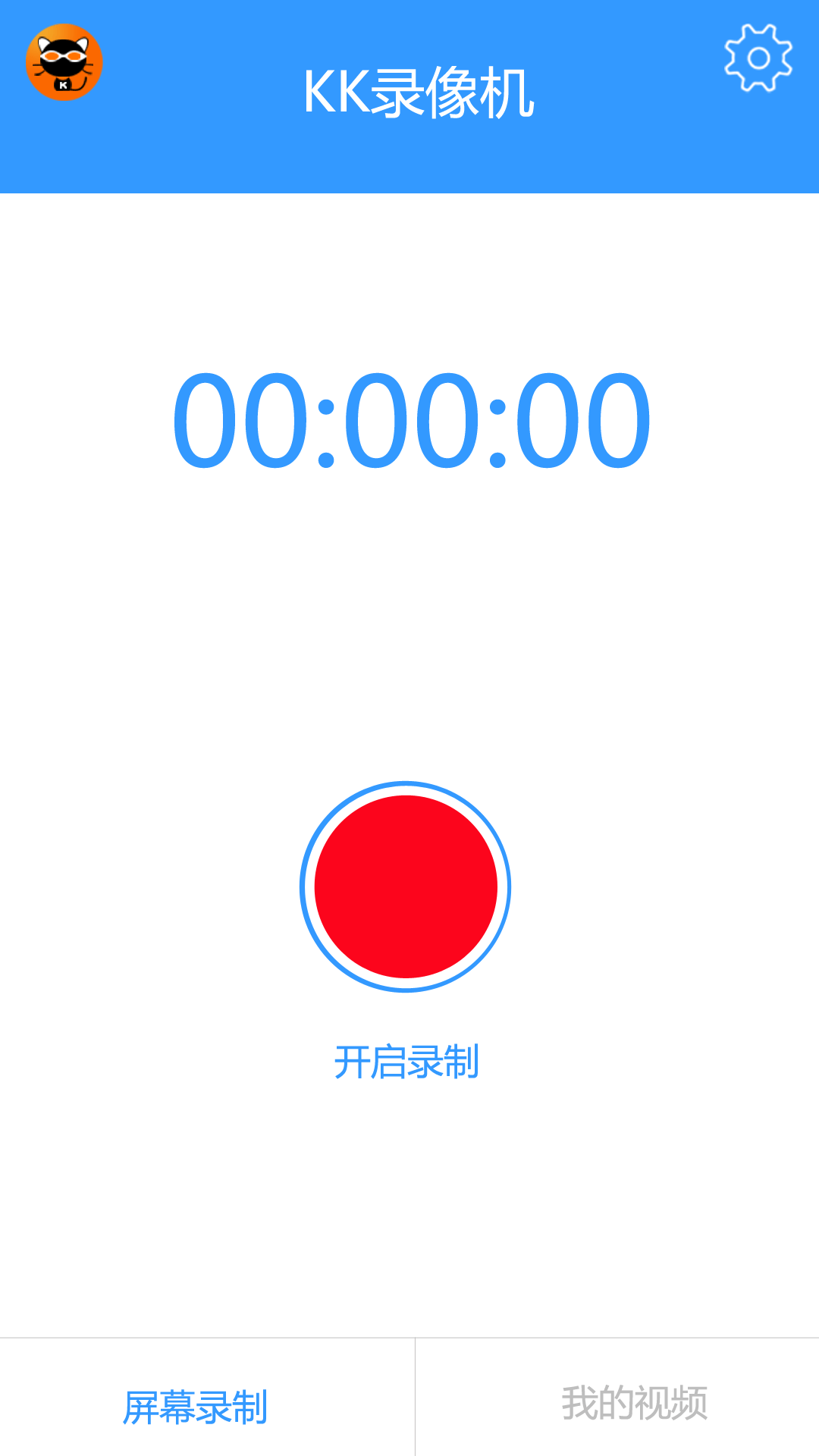Switch to the 我的视频 tab
Screen dimensions: 819x1456
pyautogui.click(x=634, y=1403)
